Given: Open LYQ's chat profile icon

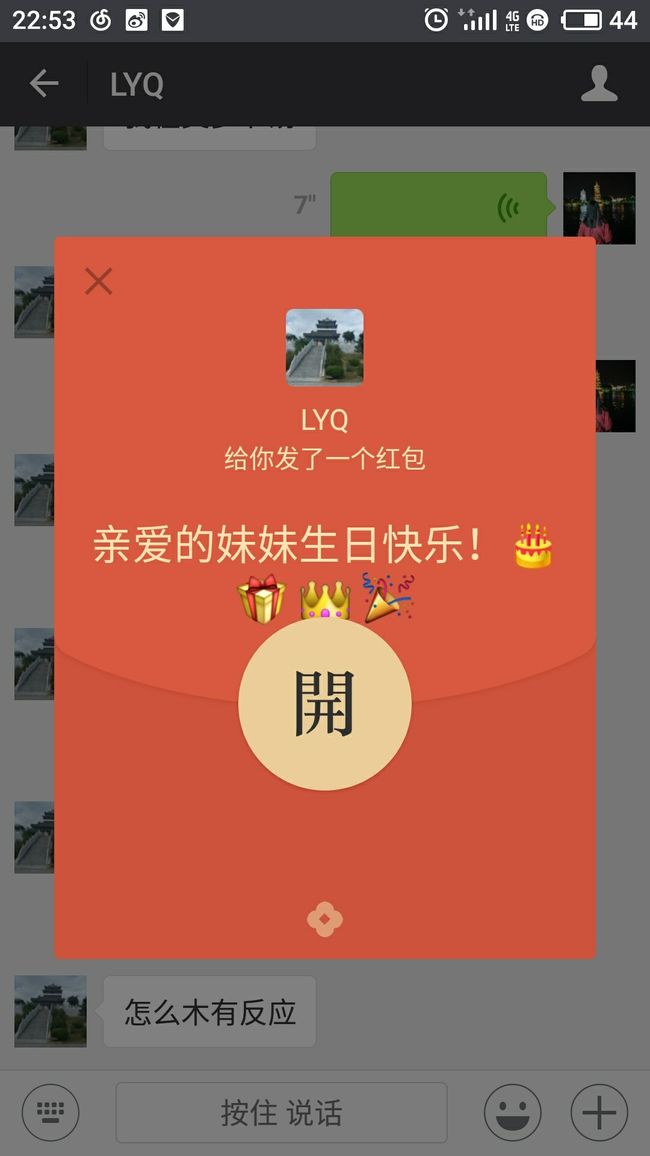Looking at the screenshot, I should [598, 83].
